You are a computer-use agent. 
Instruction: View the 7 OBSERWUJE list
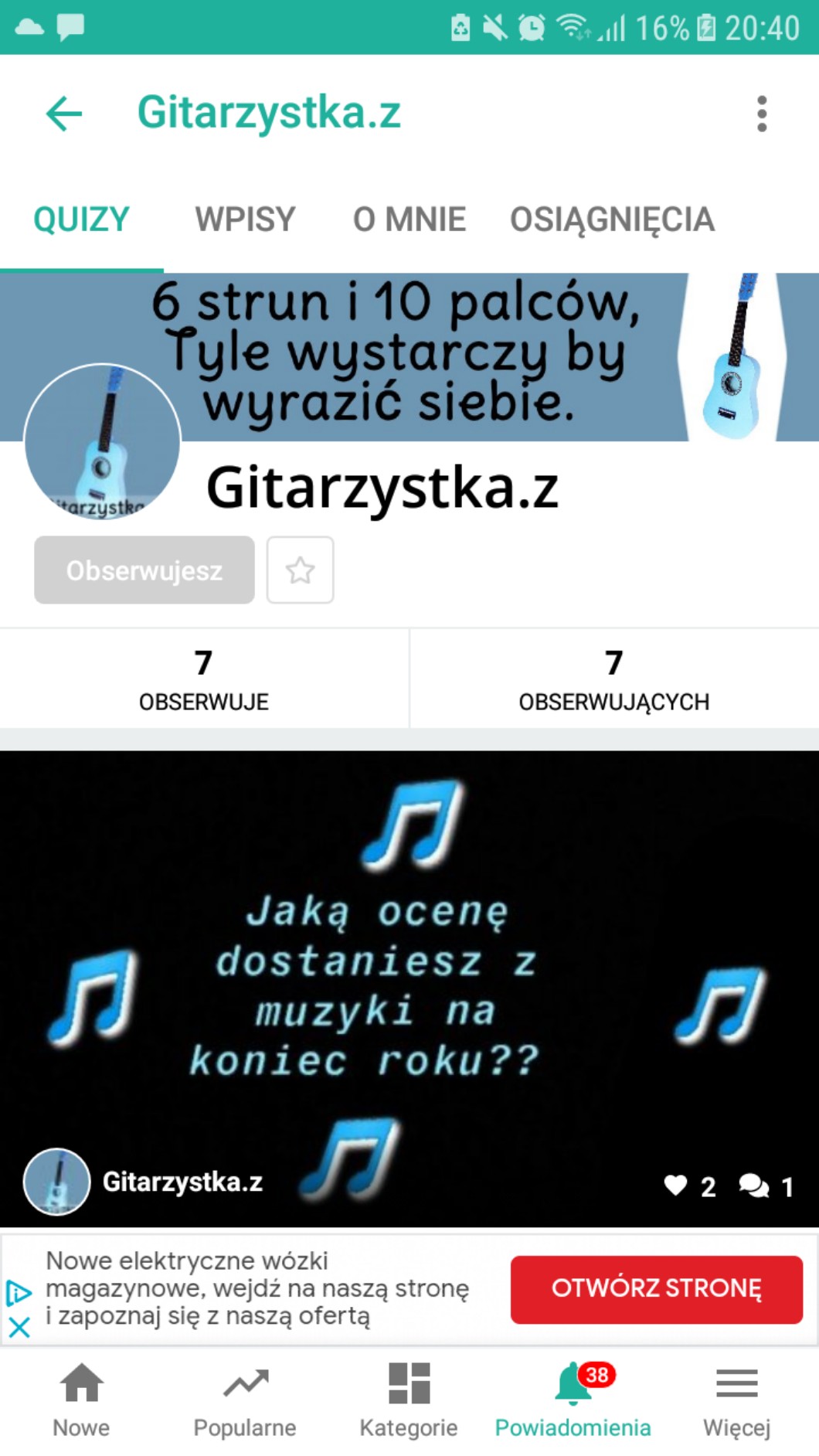[204, 679]
